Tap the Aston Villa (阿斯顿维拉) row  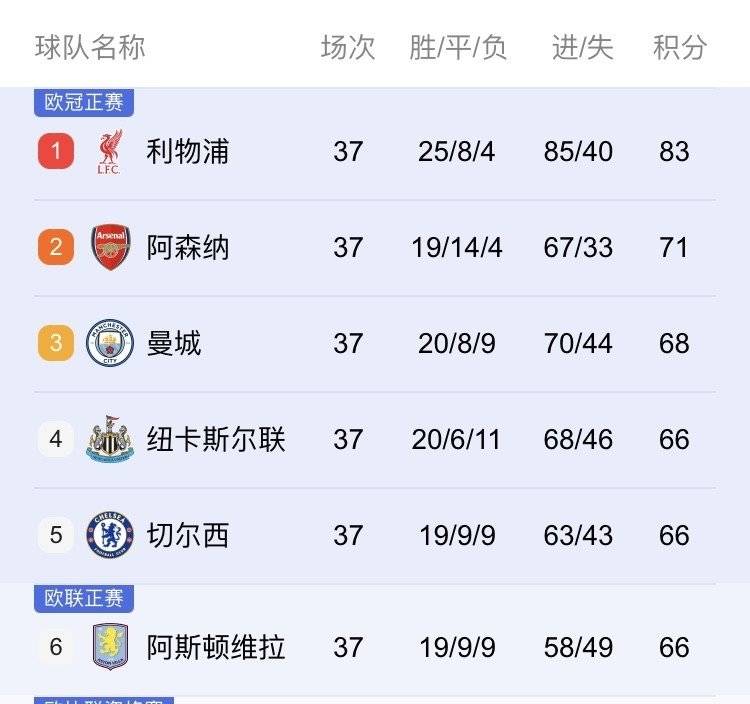click(216, 647)
